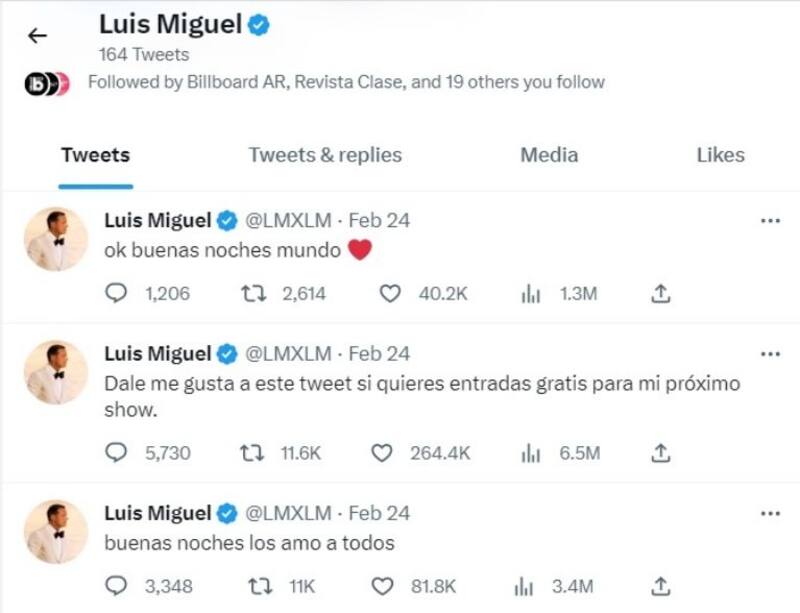Go back with the arrow icon

click(37, 36)
